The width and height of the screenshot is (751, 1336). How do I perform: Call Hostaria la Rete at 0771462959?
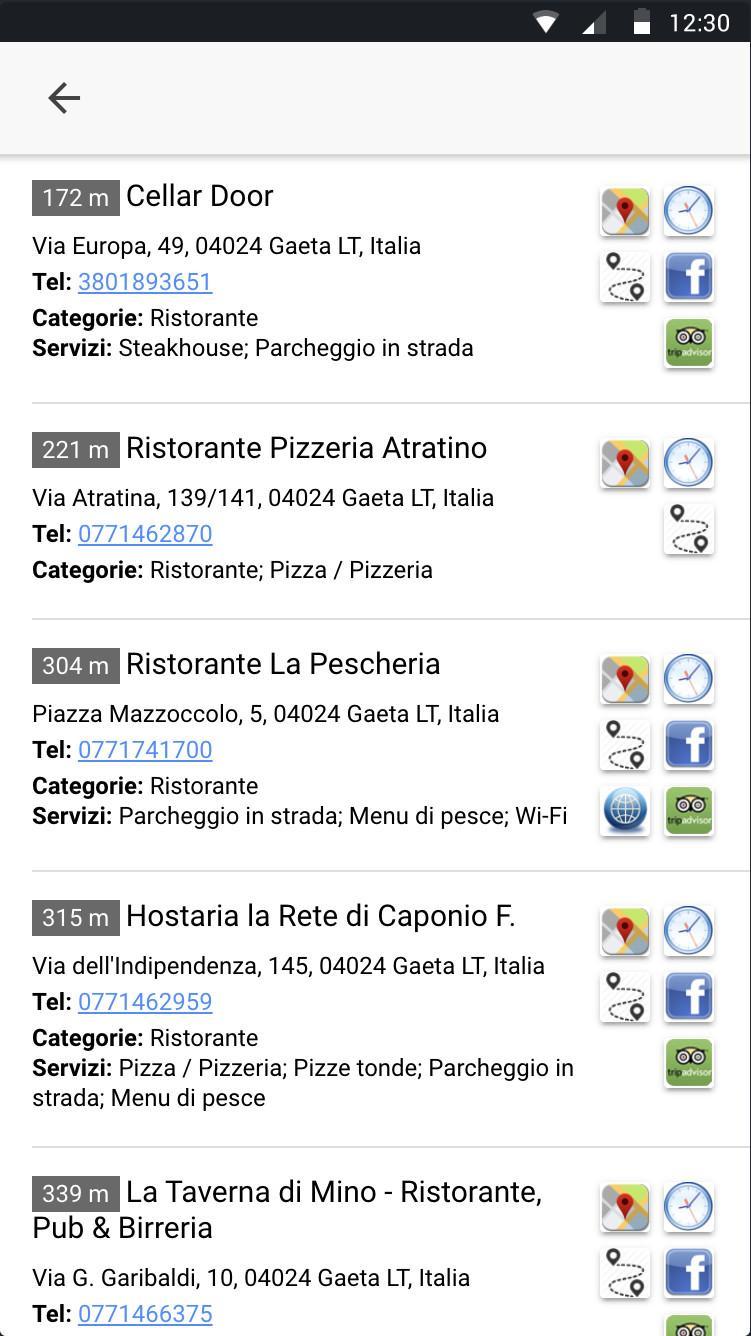(145, 1002)
